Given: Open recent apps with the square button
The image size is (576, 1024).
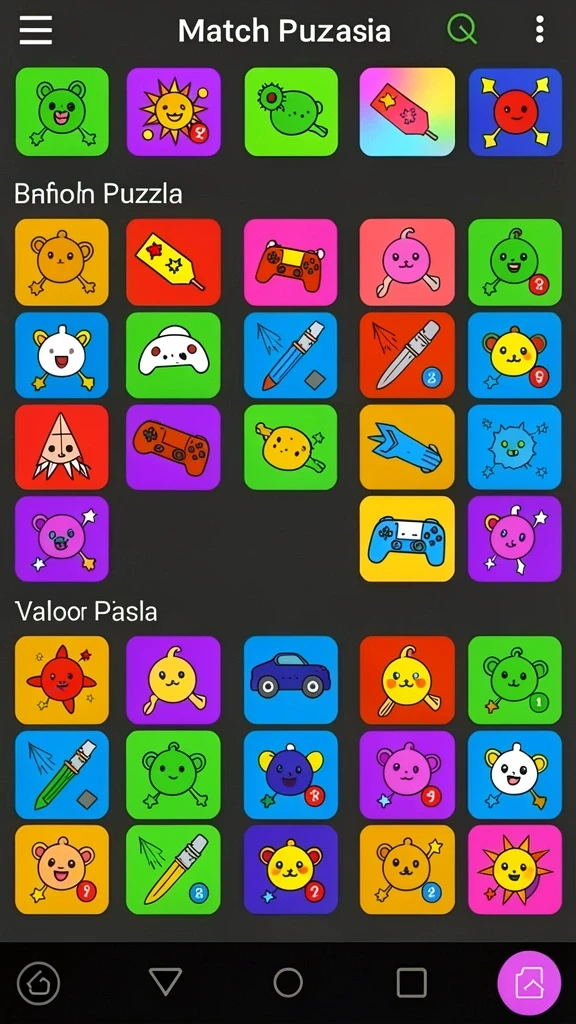Looking at the screenshot, I should click(x=412, y=982).
